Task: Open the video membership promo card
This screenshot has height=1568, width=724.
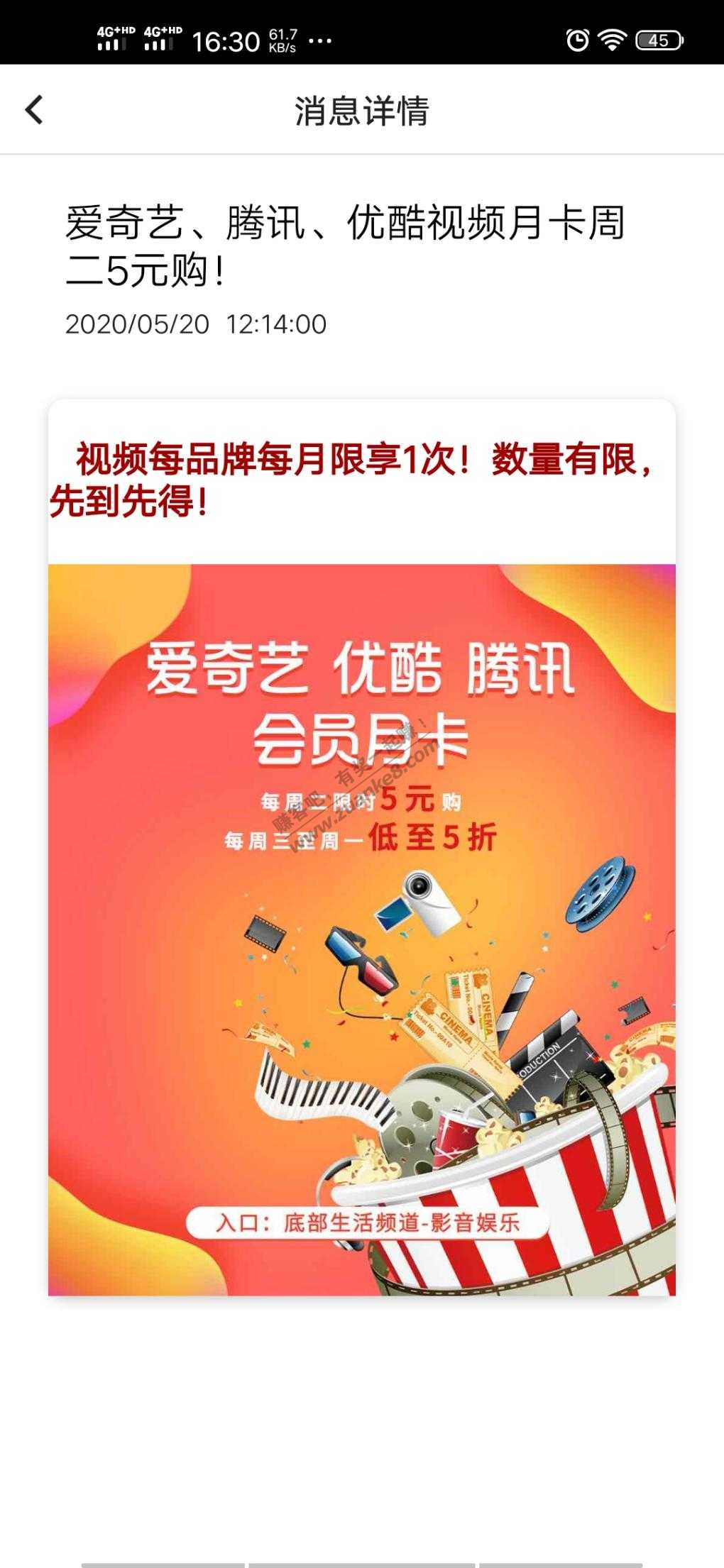Action: click(362, 929)
